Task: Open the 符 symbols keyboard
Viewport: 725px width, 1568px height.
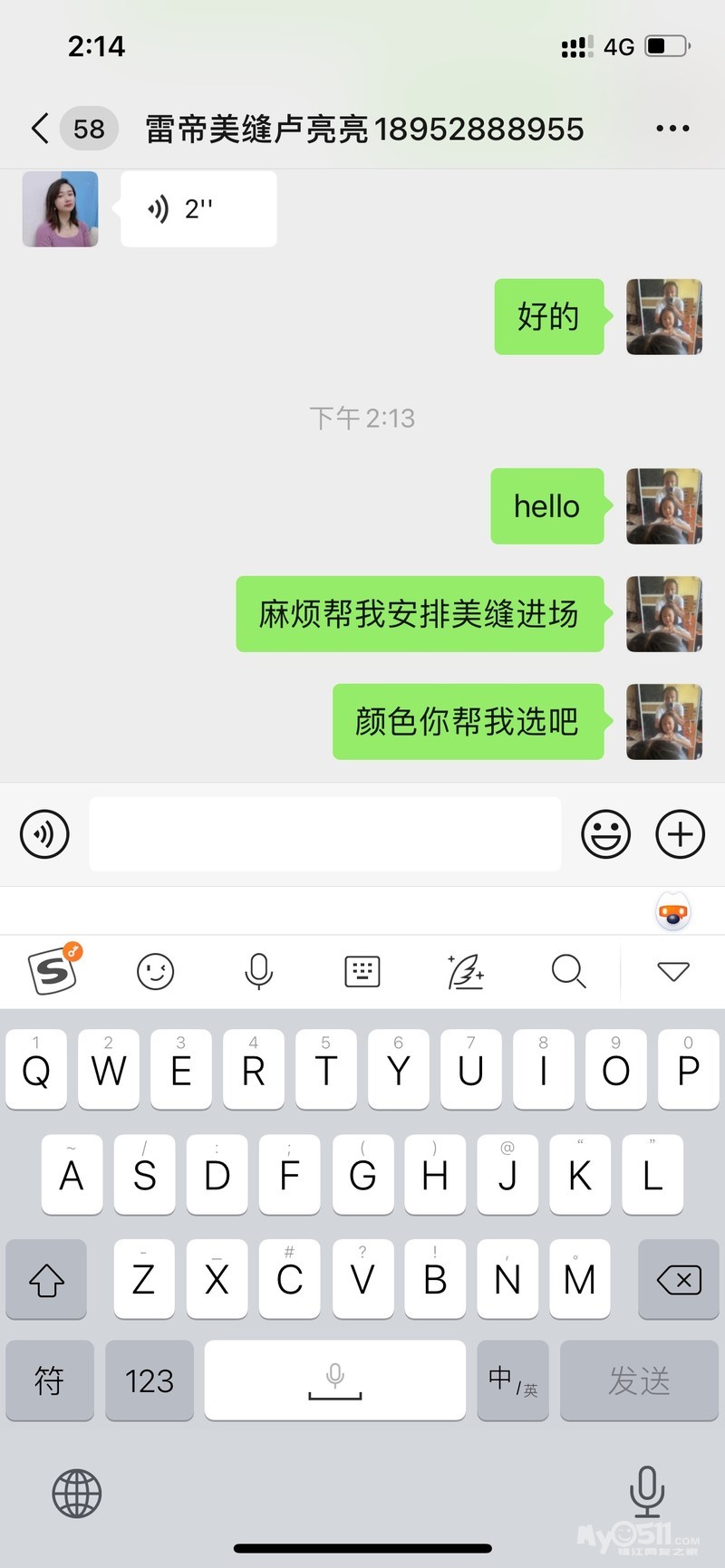Action: (50, 1380)
